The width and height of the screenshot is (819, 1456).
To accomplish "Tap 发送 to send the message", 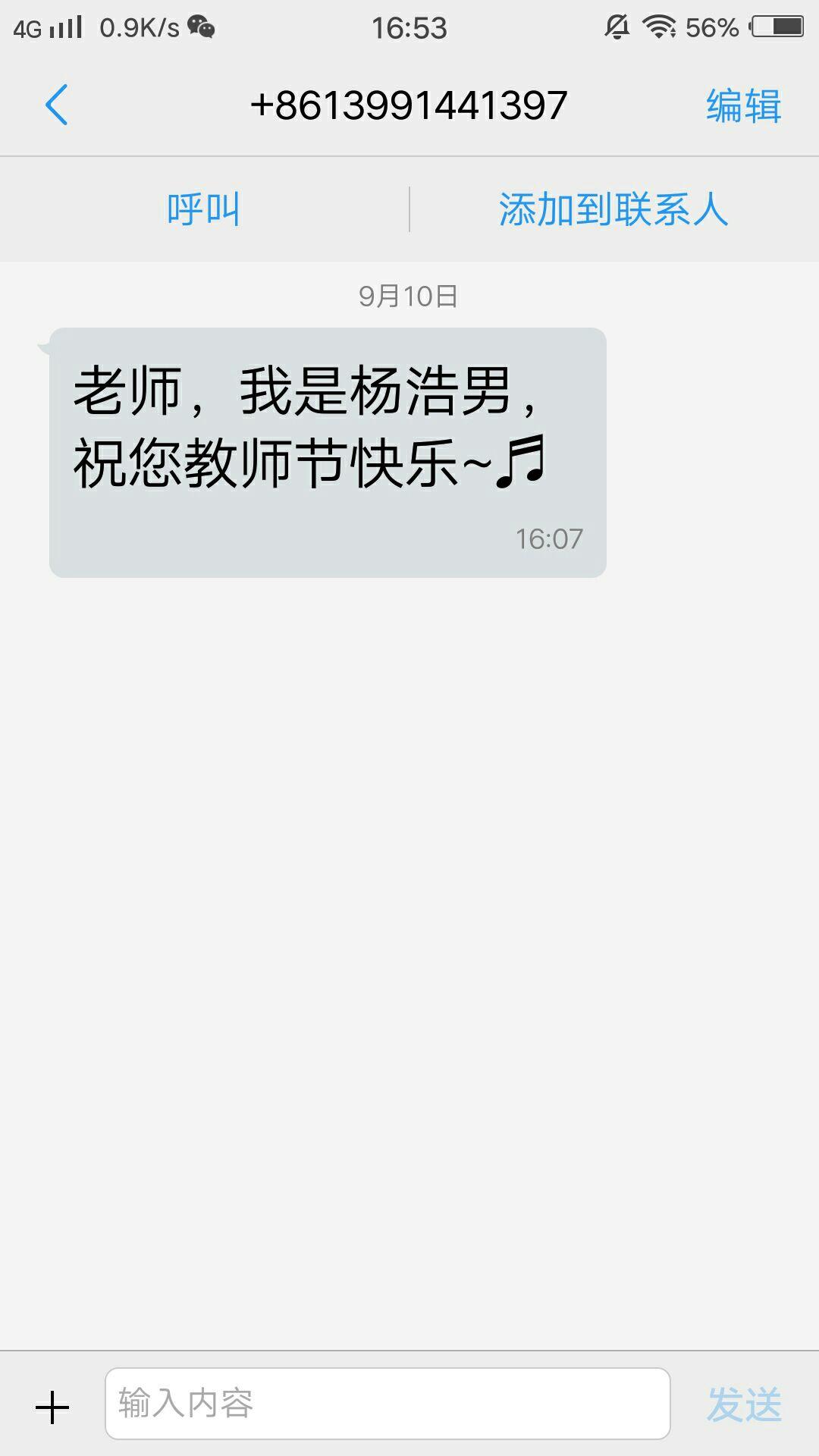I will click(x=743, y=1404).
